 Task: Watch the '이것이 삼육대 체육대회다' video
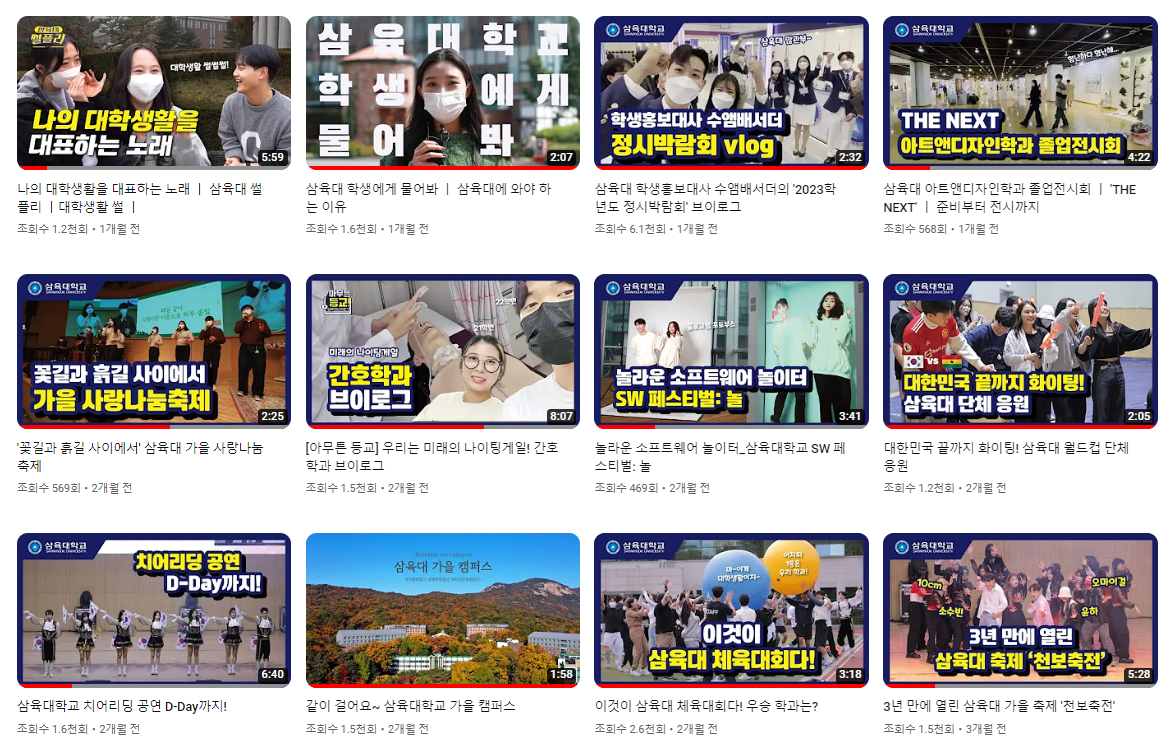coord(731,610)
